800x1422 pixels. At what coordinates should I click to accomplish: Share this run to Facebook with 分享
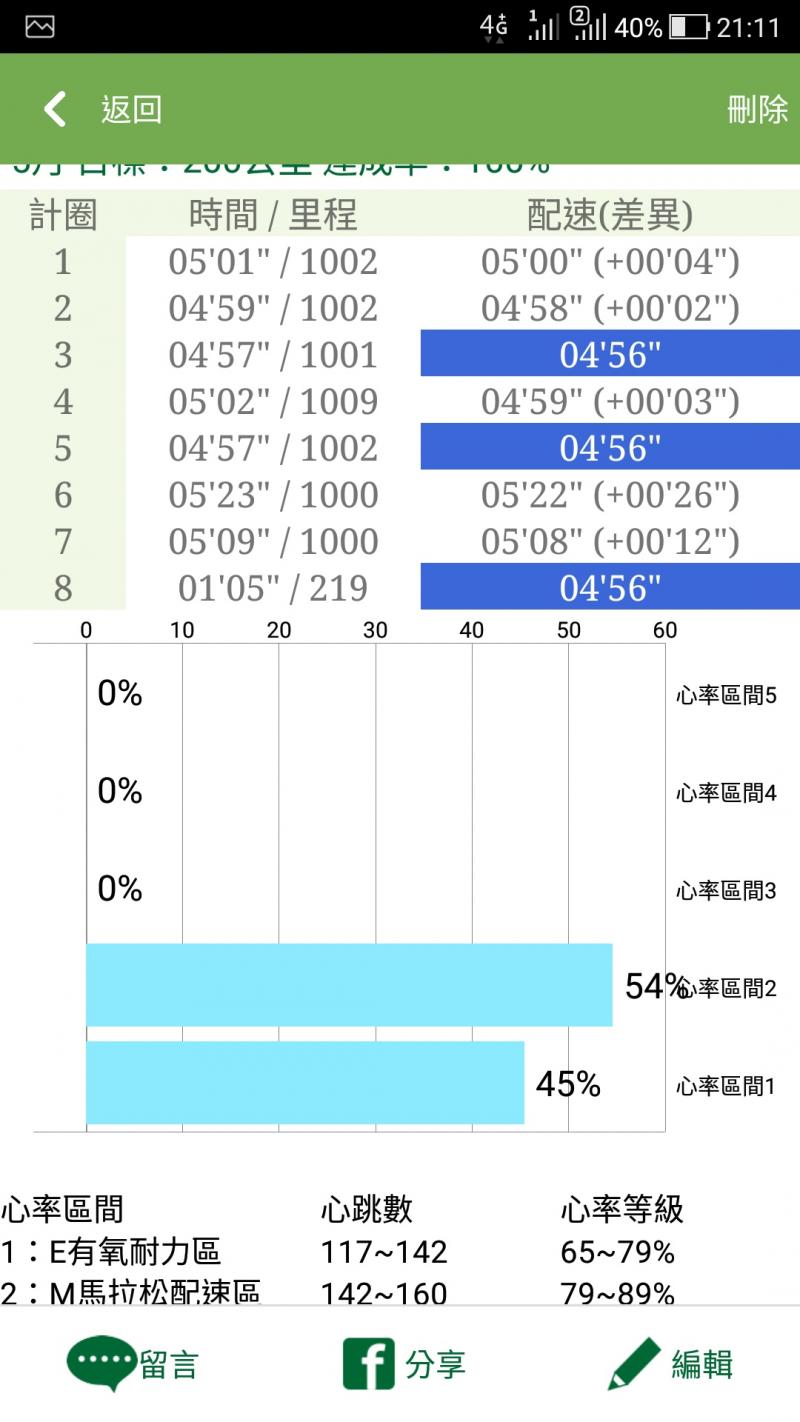click(x=404, y=1364)
